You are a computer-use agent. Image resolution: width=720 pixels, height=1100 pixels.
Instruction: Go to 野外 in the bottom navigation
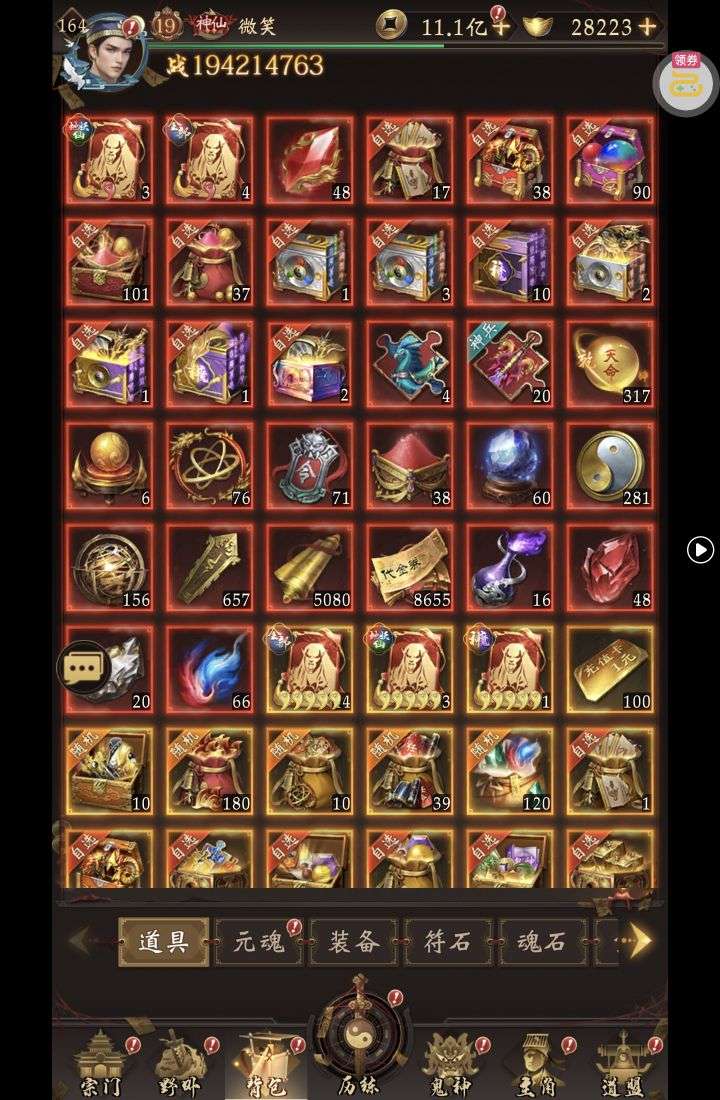[x=179, y=1066]
